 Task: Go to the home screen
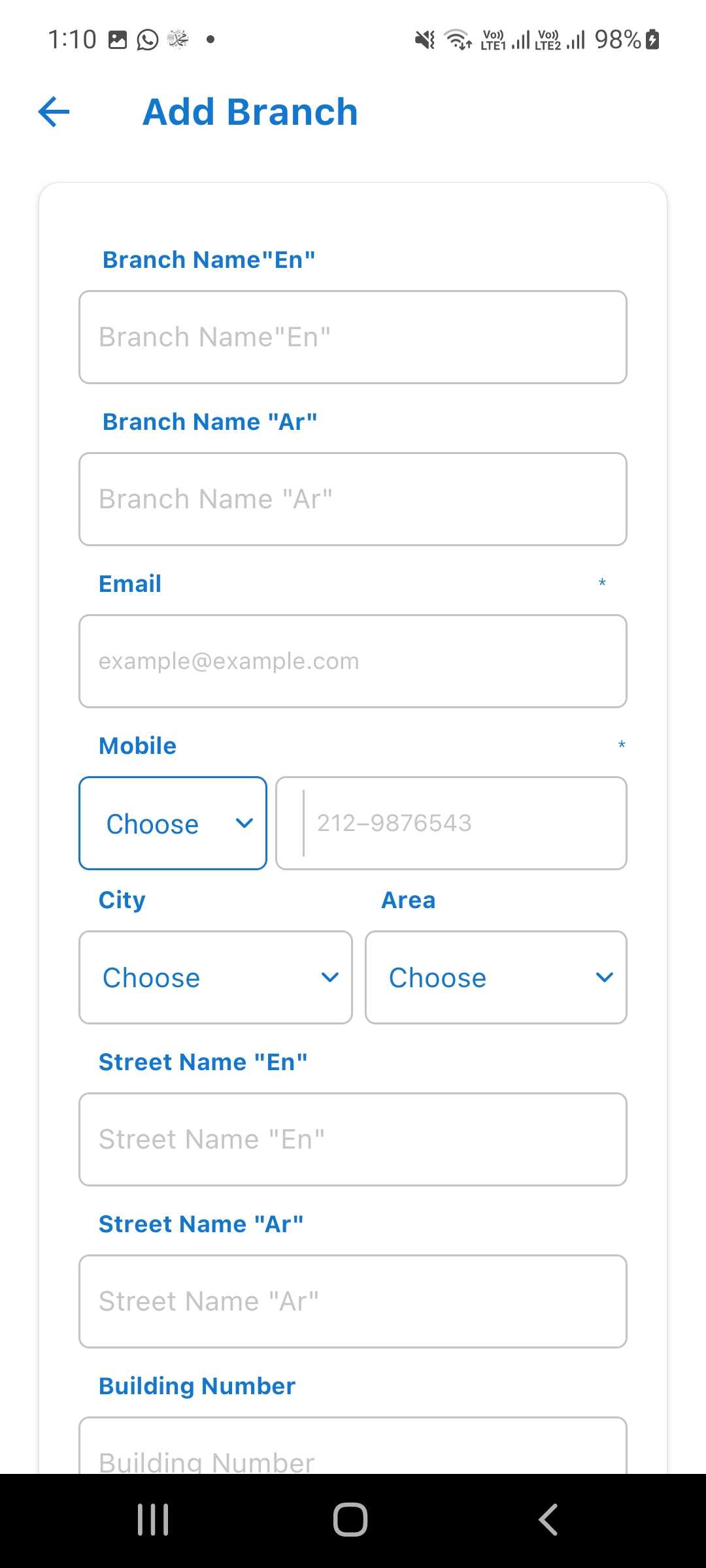pyautogui.click(x=350, y=1520)
